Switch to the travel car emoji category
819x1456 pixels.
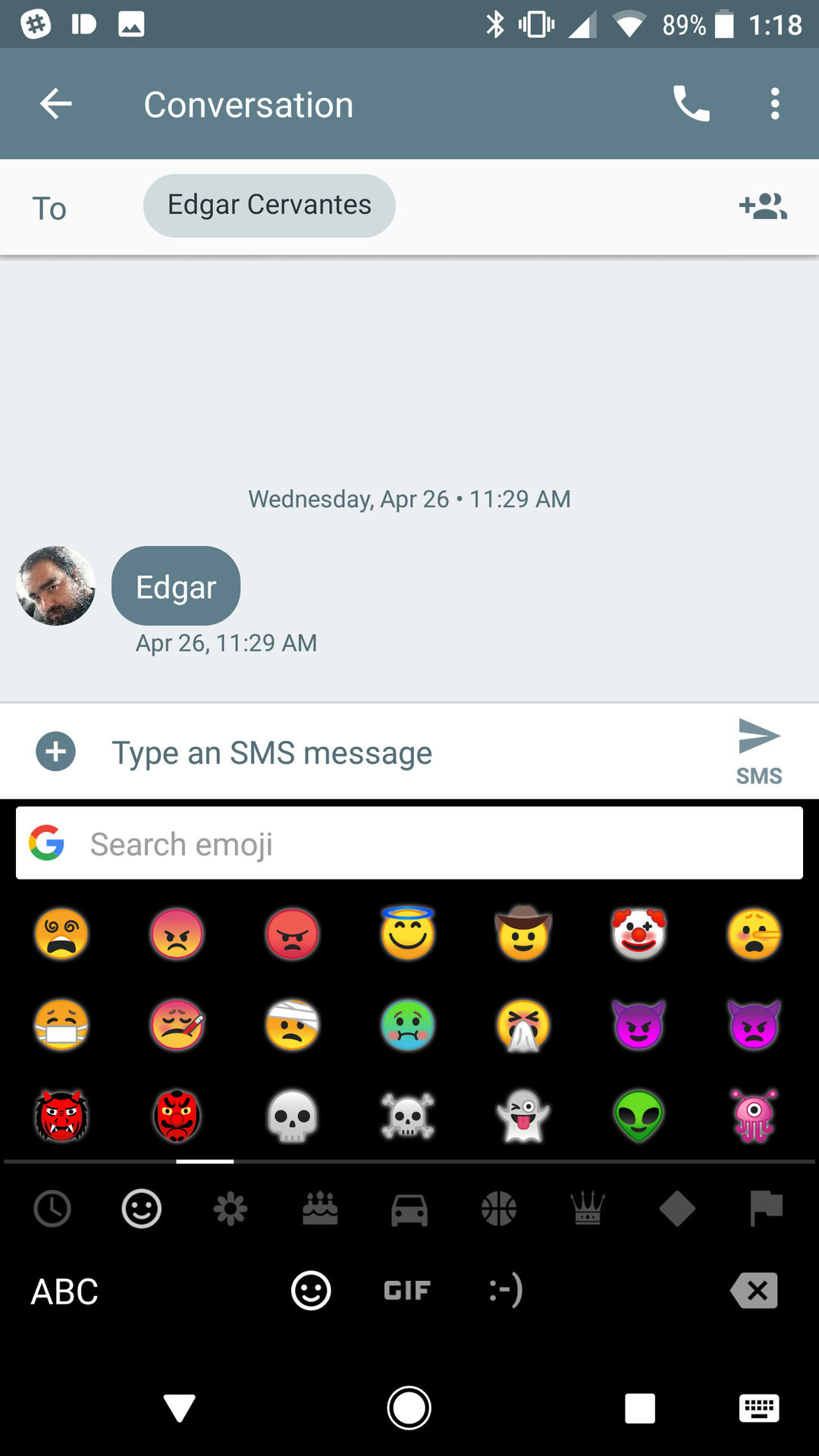coord(409,1208)
